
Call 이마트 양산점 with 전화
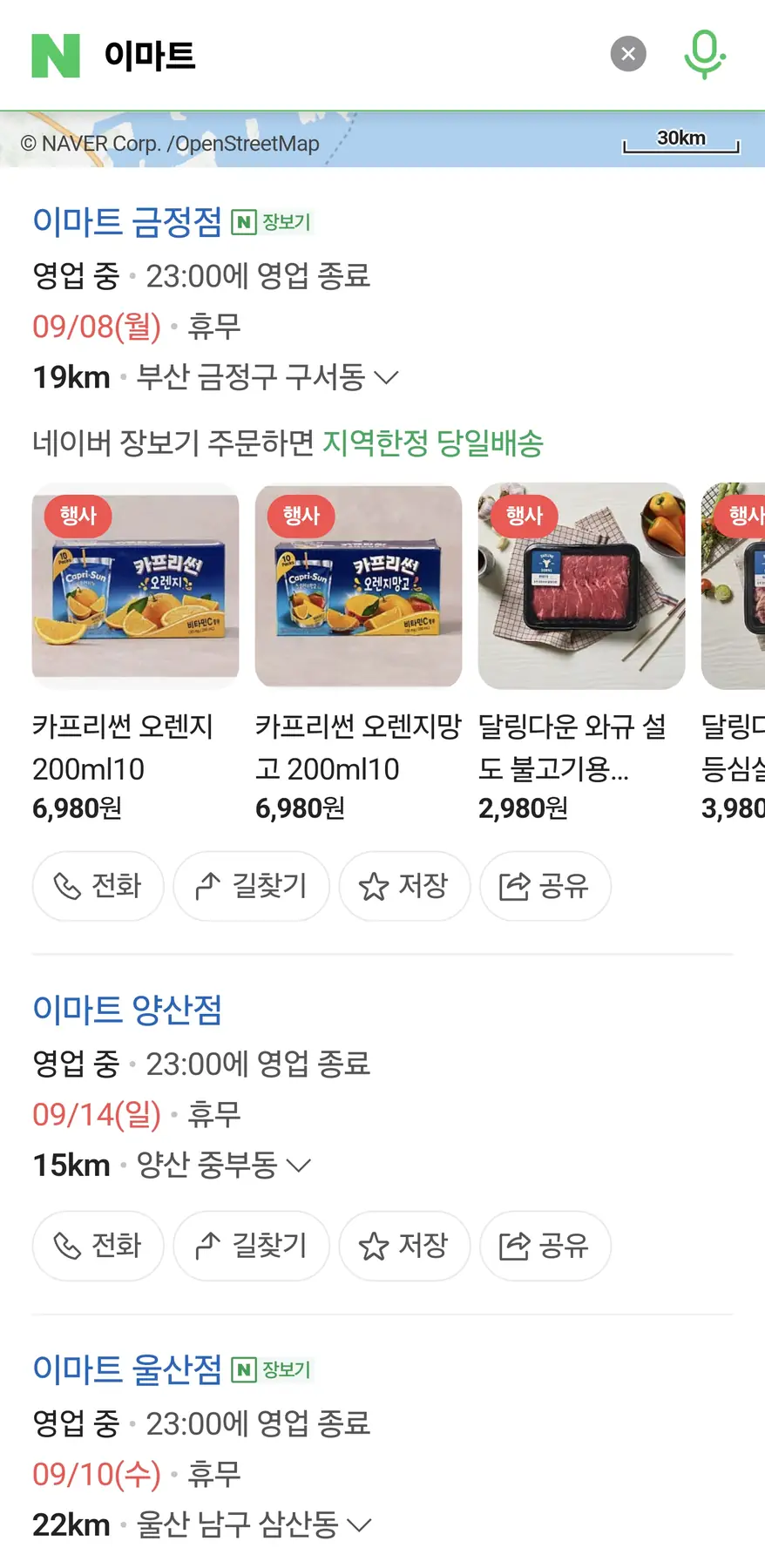[x=98, y=1246]
